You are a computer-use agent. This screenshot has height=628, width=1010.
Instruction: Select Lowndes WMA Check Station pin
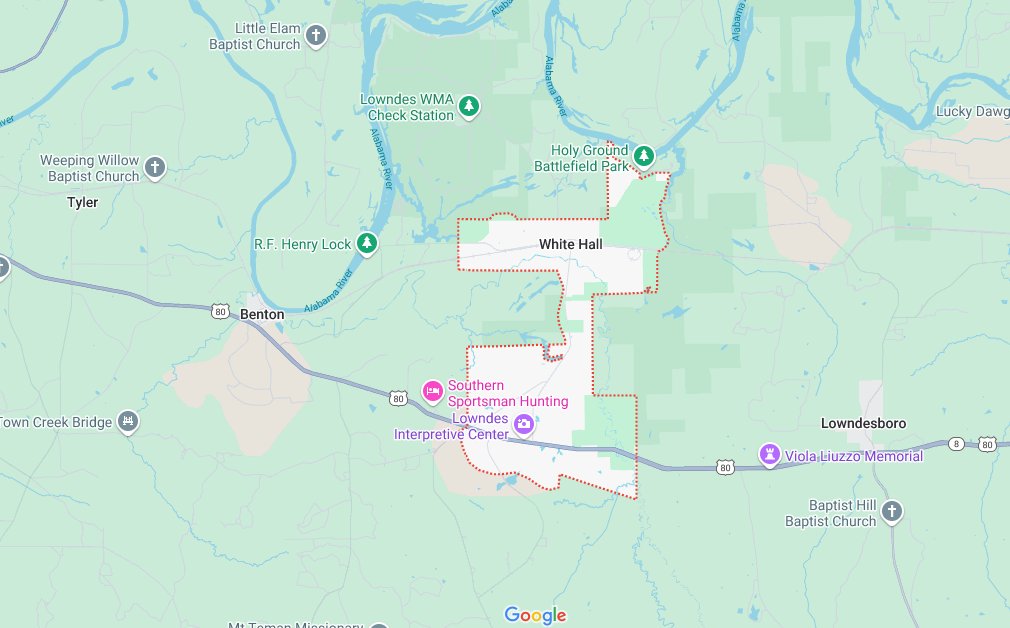tap(469, 106)
